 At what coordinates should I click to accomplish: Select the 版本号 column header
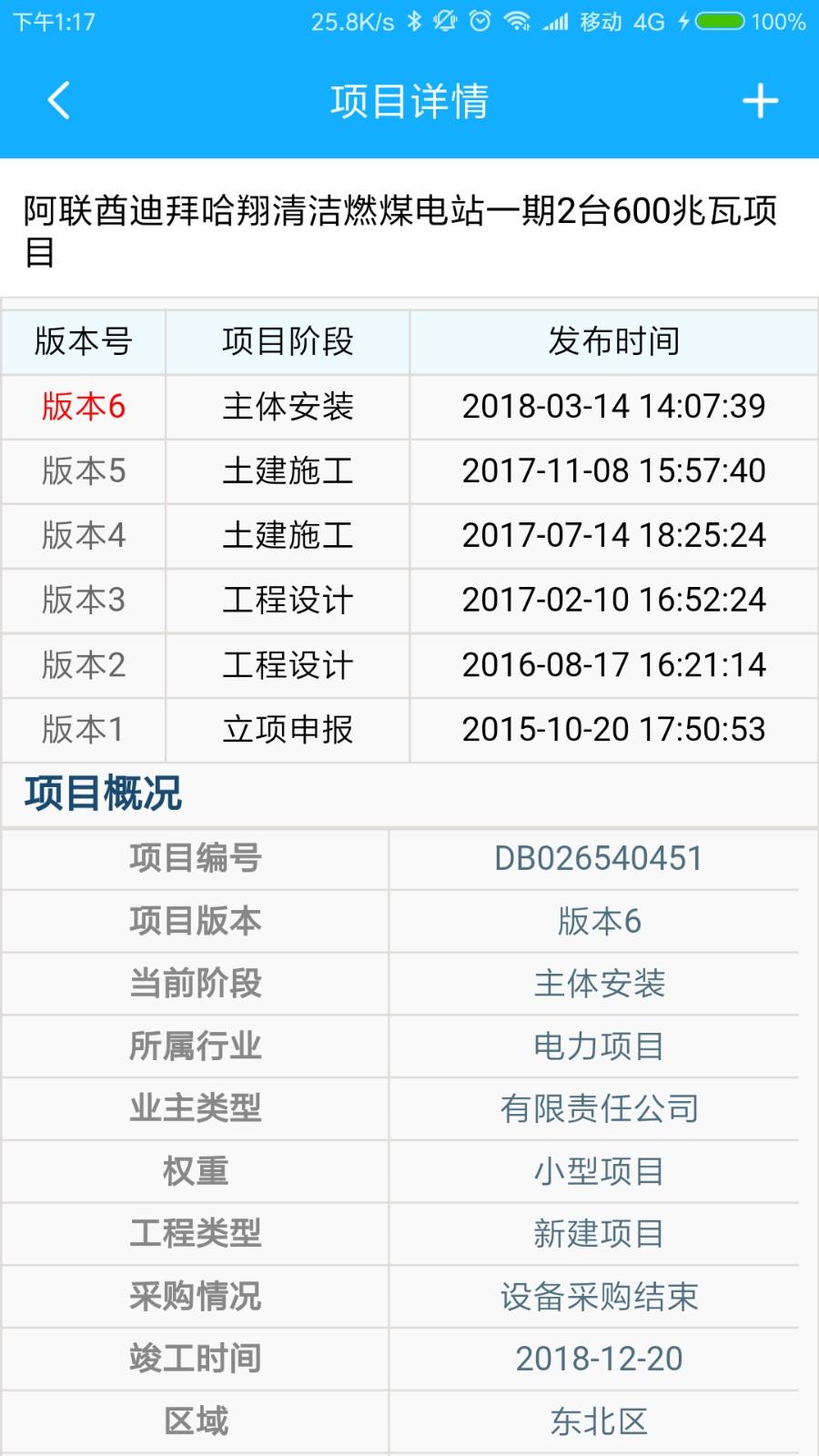[x=84, y=342]
